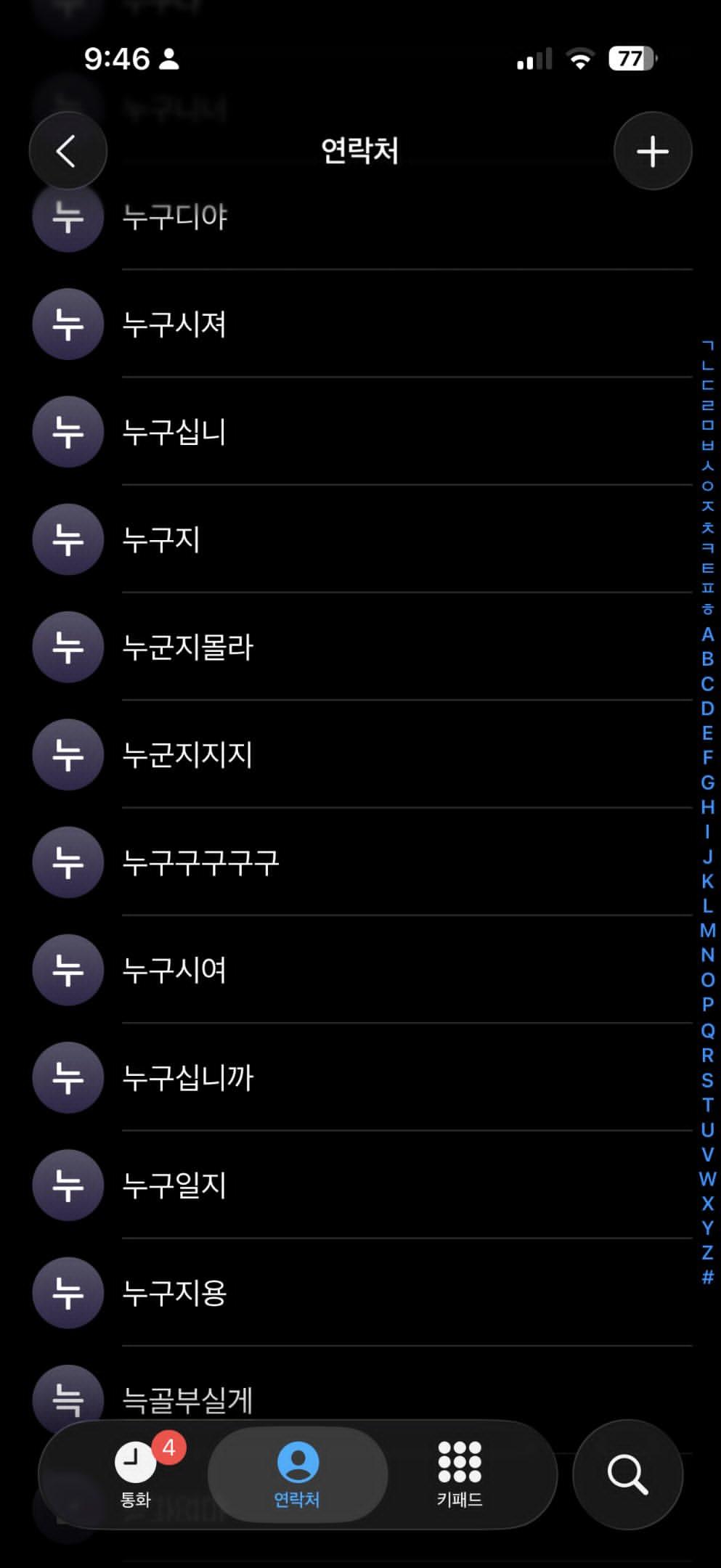The image size is (721, 1568).
Task: Switch to the 통화 tab
Action: [136, 1474]
